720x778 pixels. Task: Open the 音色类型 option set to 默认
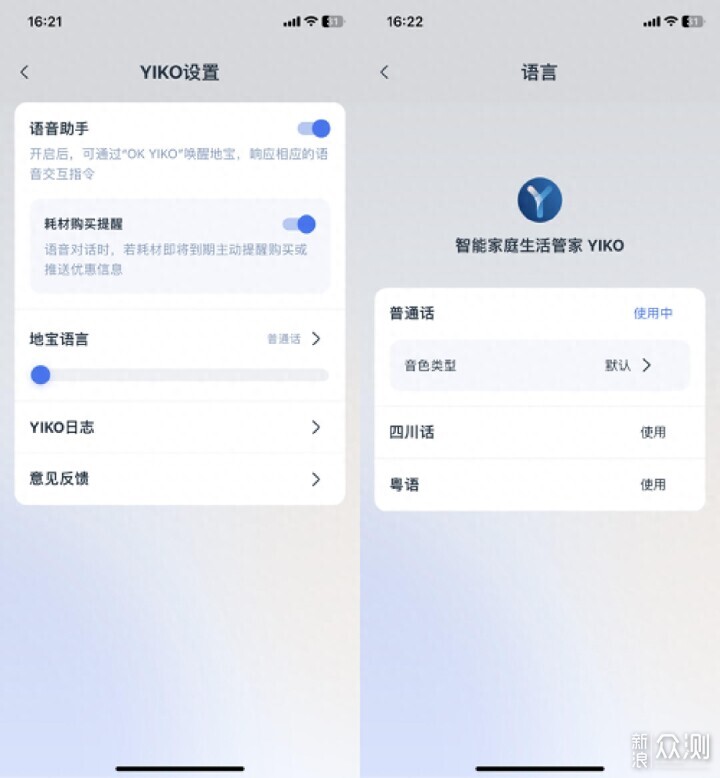click(x=540, y=365)
